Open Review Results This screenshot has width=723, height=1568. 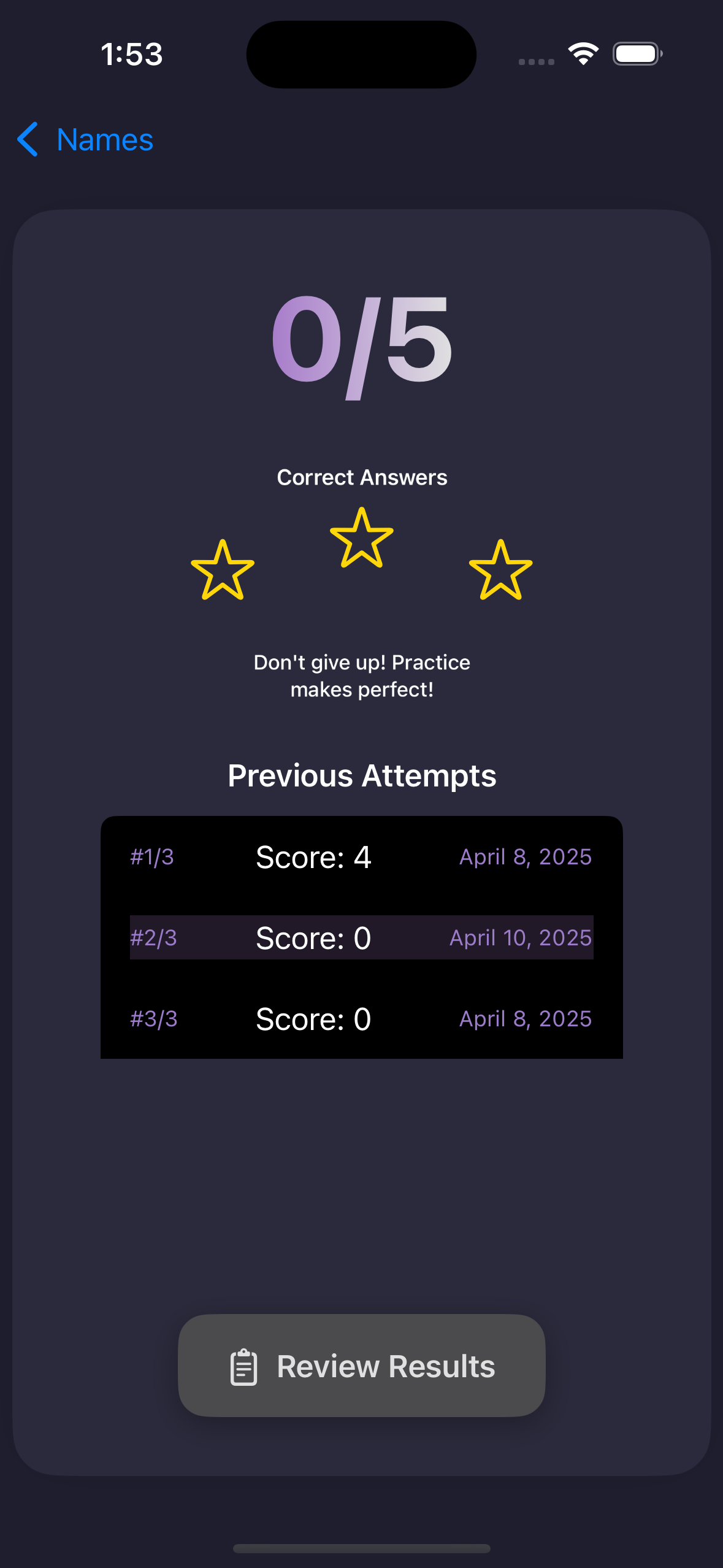pos(361,1366)
